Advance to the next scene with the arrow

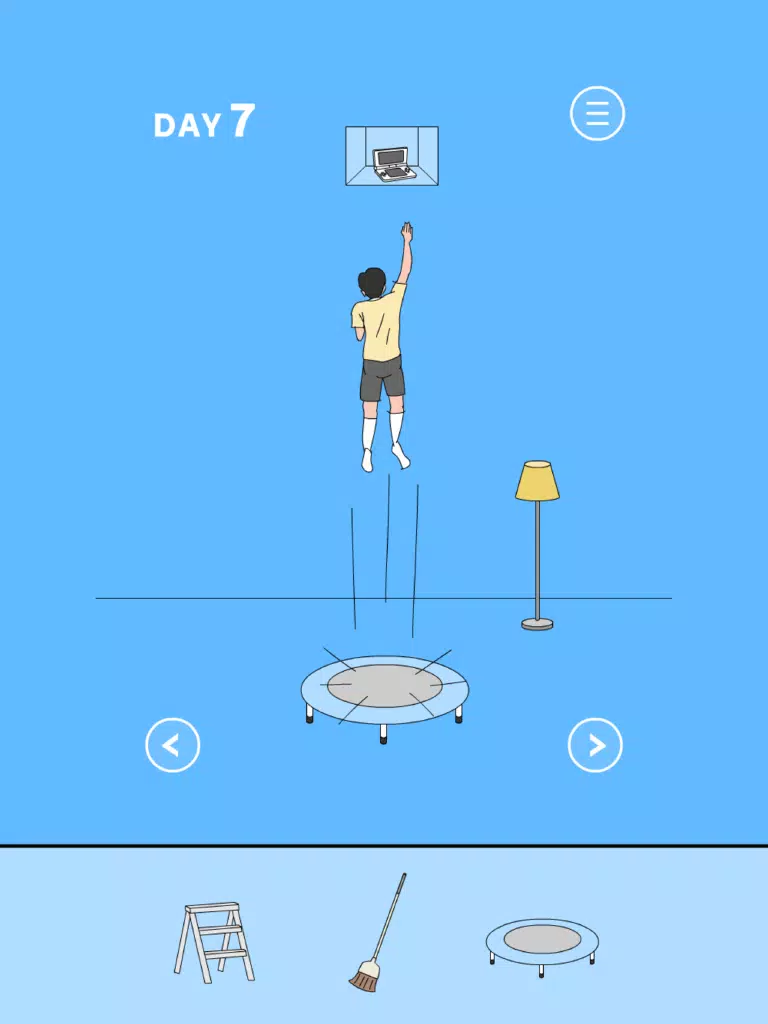click(597, 743)
